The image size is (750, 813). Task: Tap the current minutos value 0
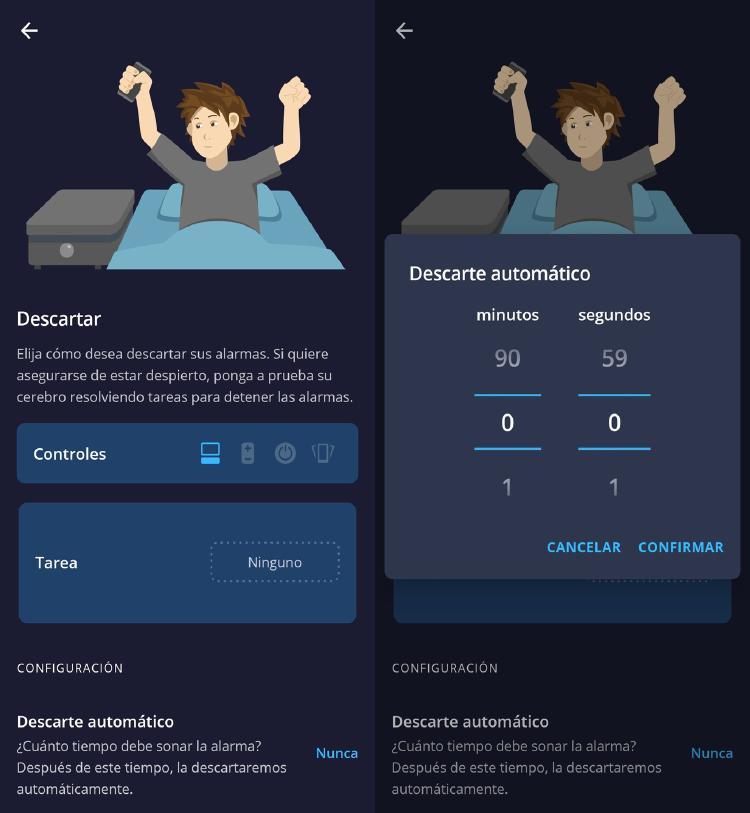pos(507,423)
